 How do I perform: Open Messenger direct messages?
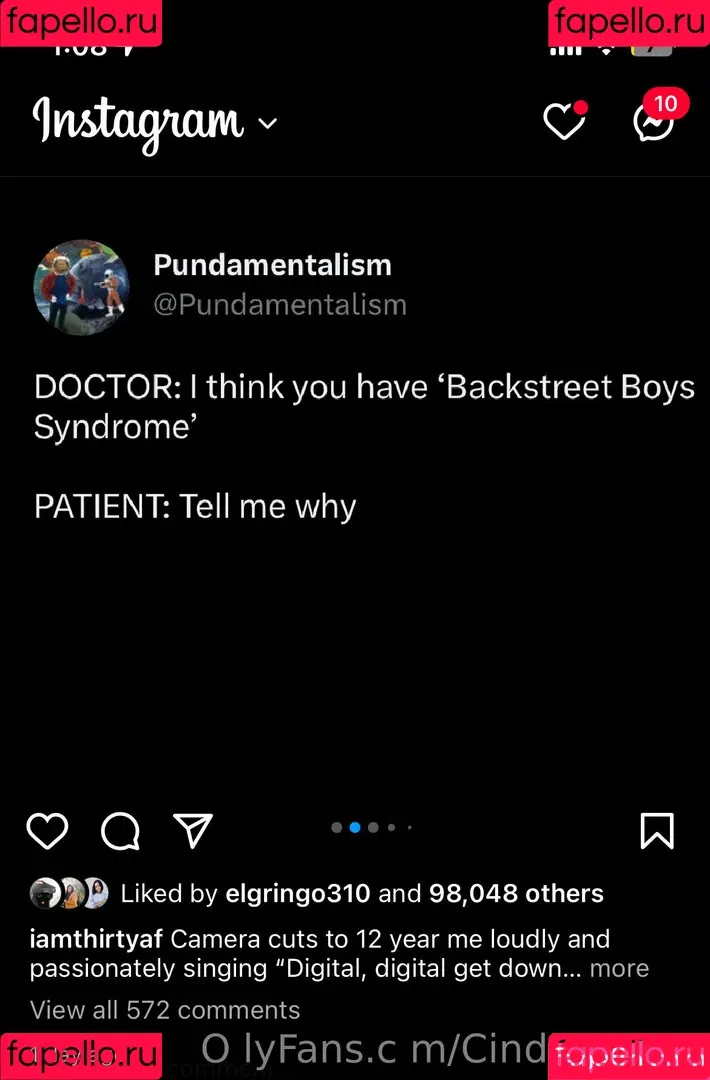654,122
